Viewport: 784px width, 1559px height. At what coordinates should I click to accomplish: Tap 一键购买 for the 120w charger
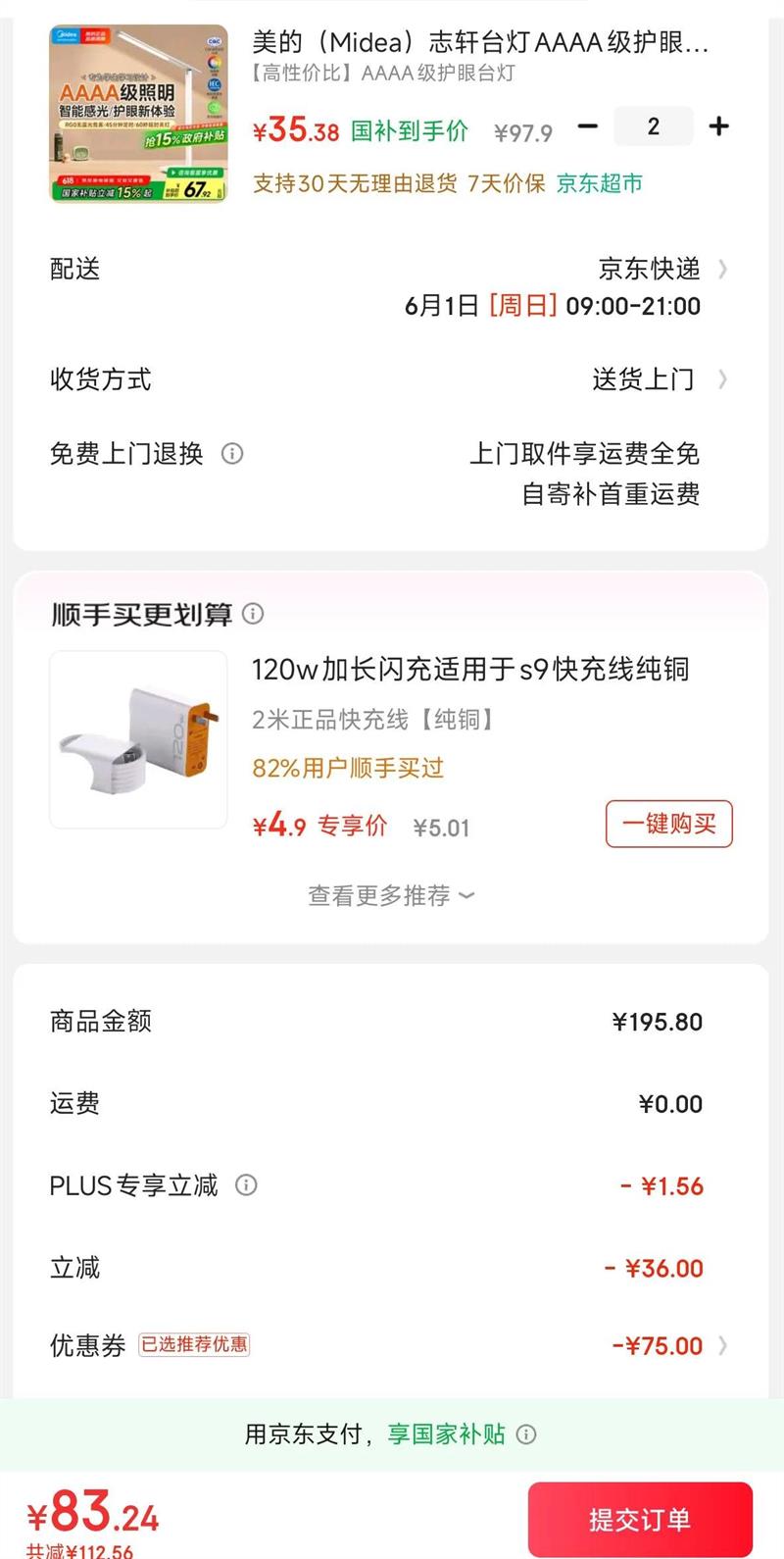click(668, 824)
